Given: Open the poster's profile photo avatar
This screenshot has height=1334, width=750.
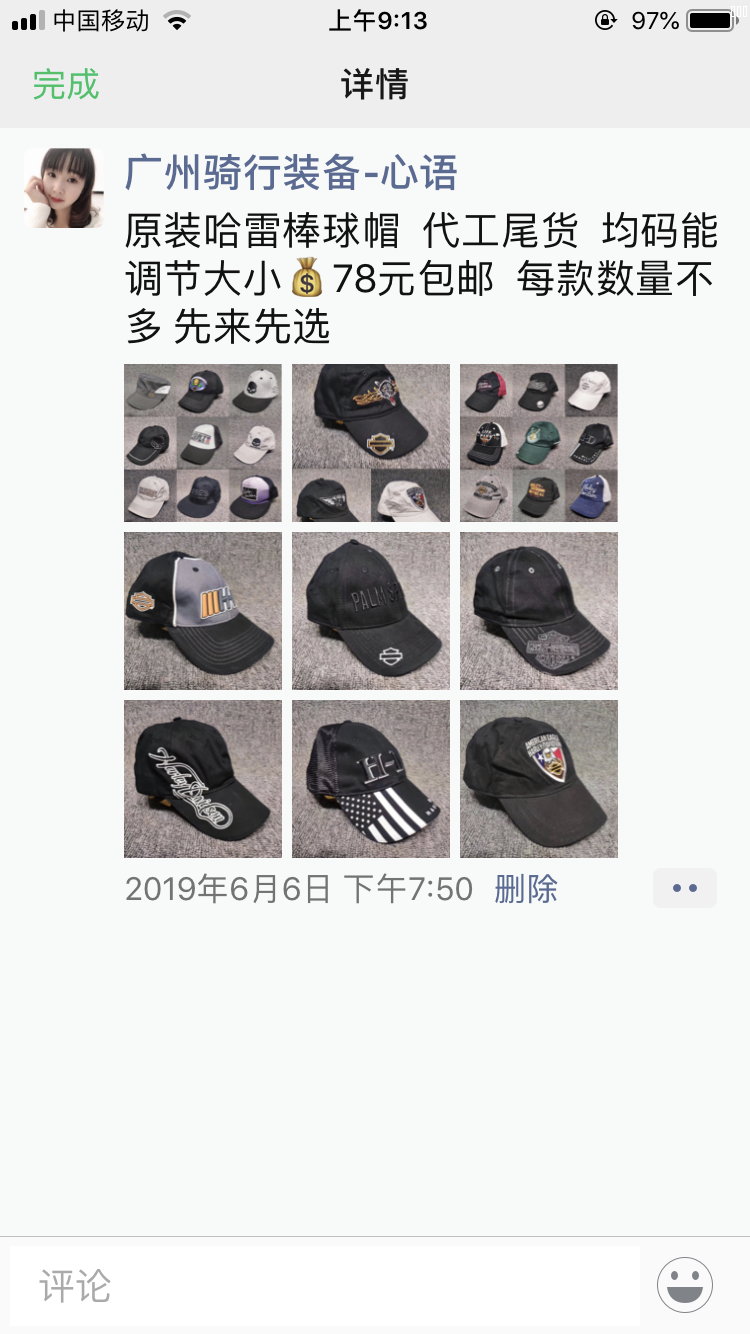Looking at the screenshot, I should [63, 186].
